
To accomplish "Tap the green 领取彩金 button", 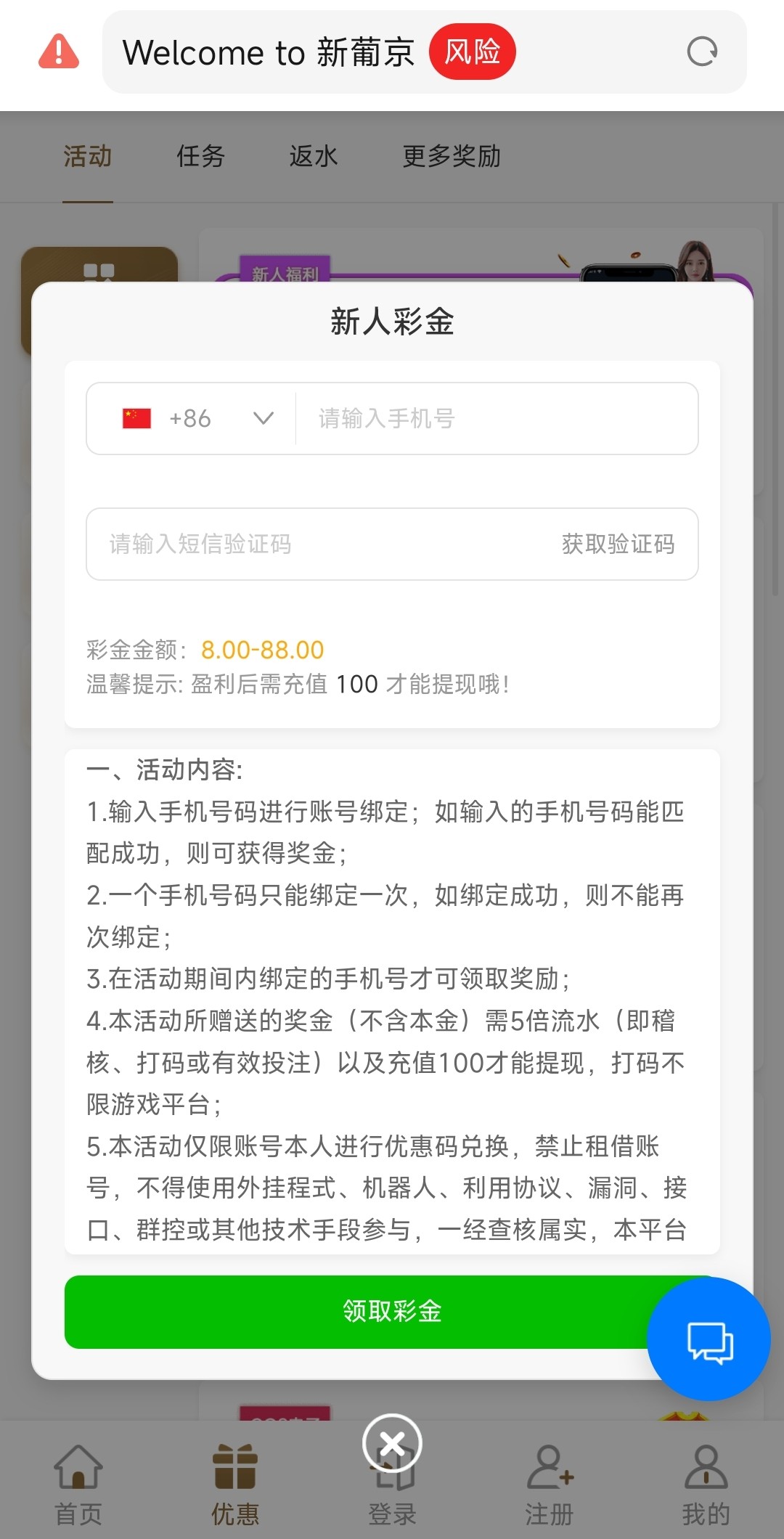I will tap(356, 1312).
